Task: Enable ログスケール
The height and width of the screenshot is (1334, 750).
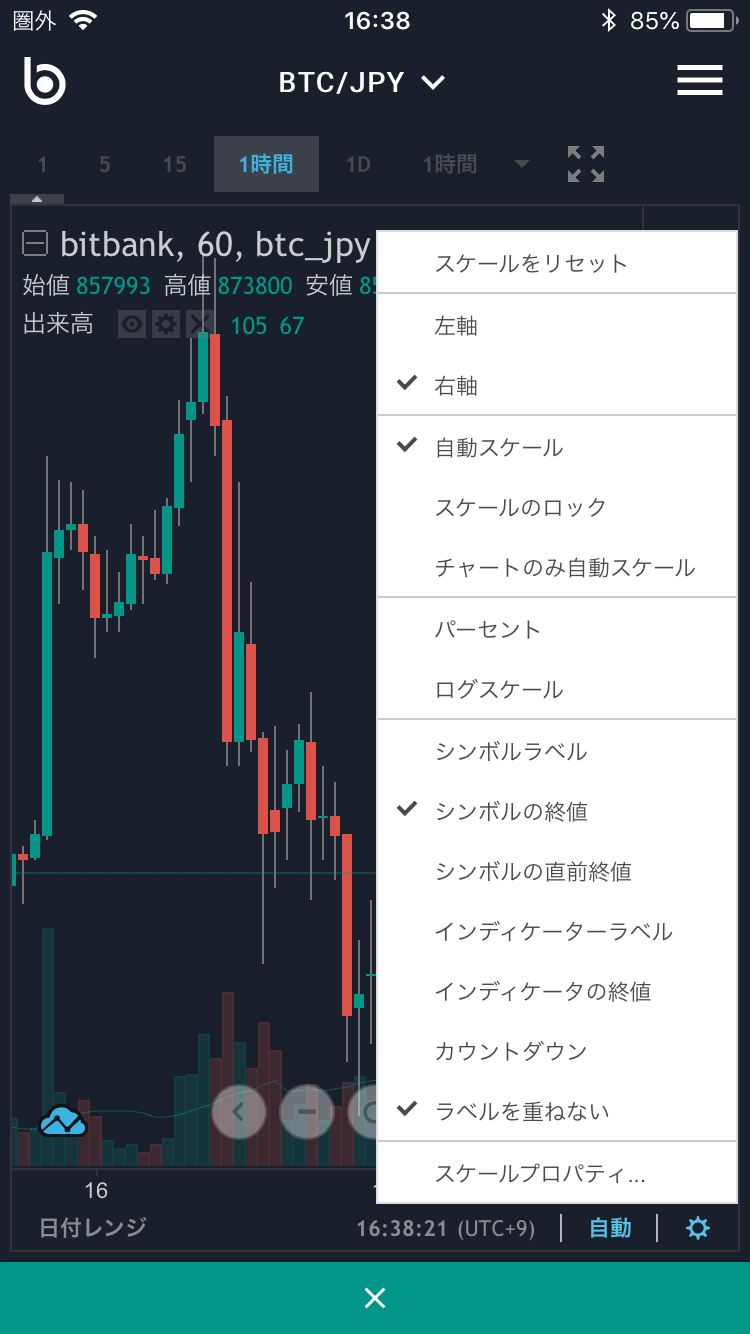Action: pos(557,689)
